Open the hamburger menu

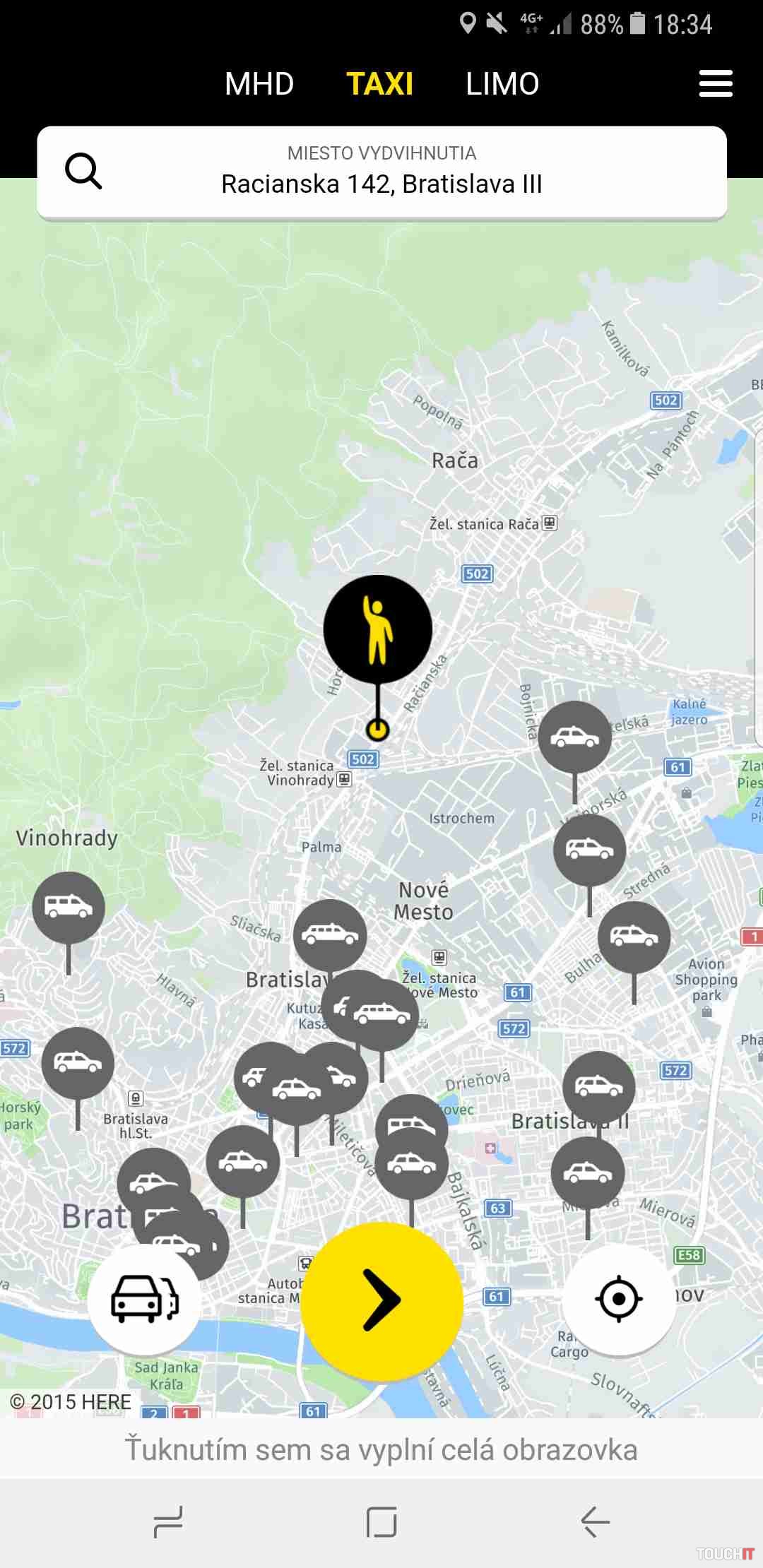click(x=715, y=84)
